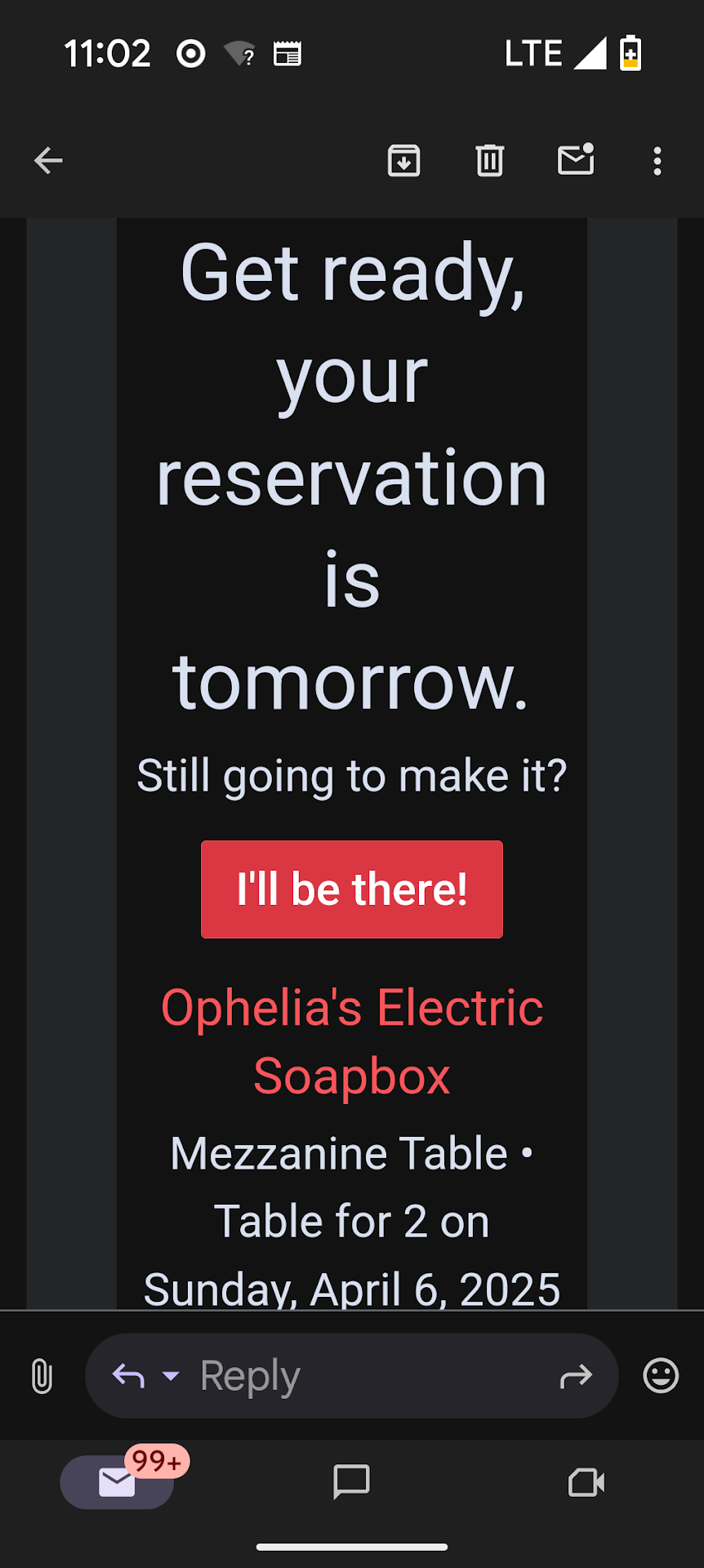The image size is (704, 1568).
Task: Attach a file to the reply
Action: pos(42,1376)
